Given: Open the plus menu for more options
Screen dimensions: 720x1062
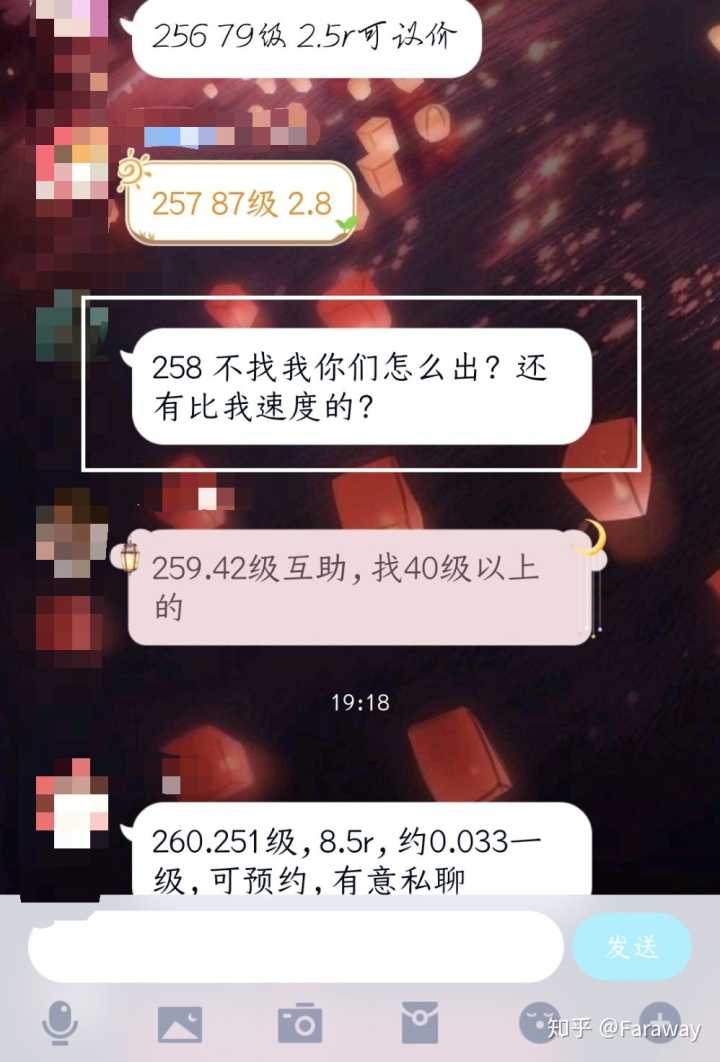Looking at the screenshot, I should pyautogui.click(x=659, y=1022).
